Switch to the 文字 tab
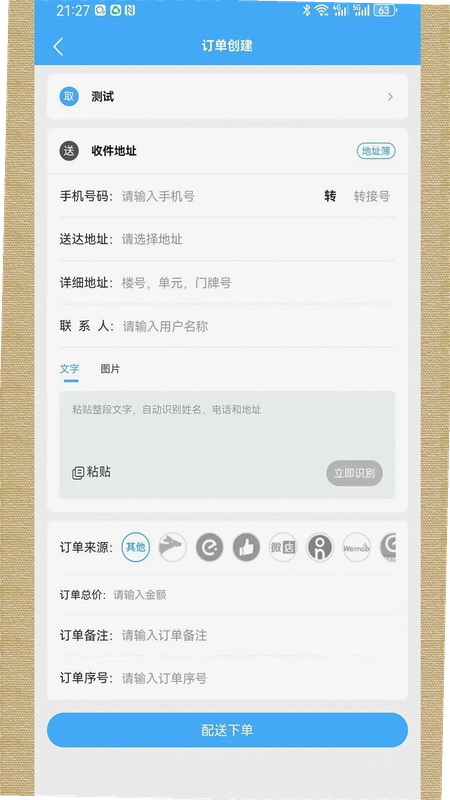The image size is (450, 800). [x=69, y=369]
